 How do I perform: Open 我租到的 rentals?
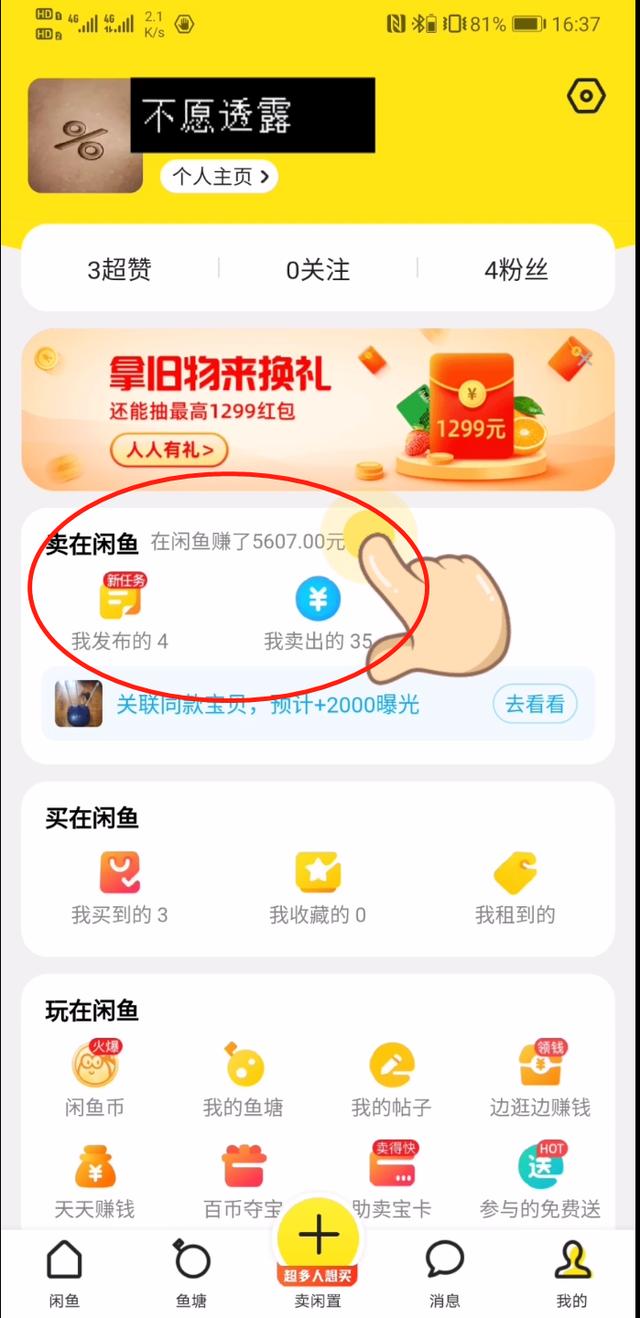click(x=515, y=888)
